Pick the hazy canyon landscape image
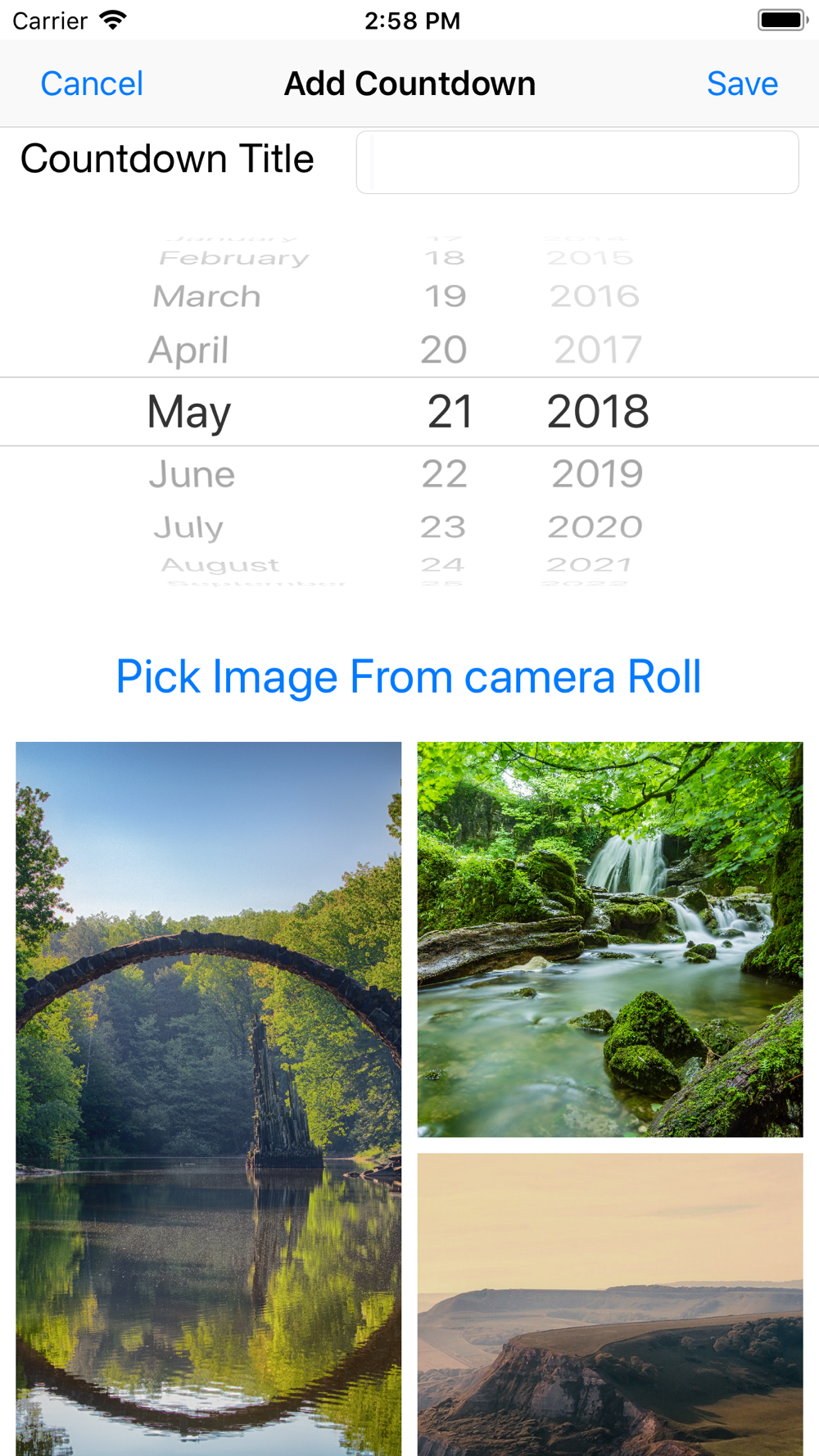 click(610, 1304)
